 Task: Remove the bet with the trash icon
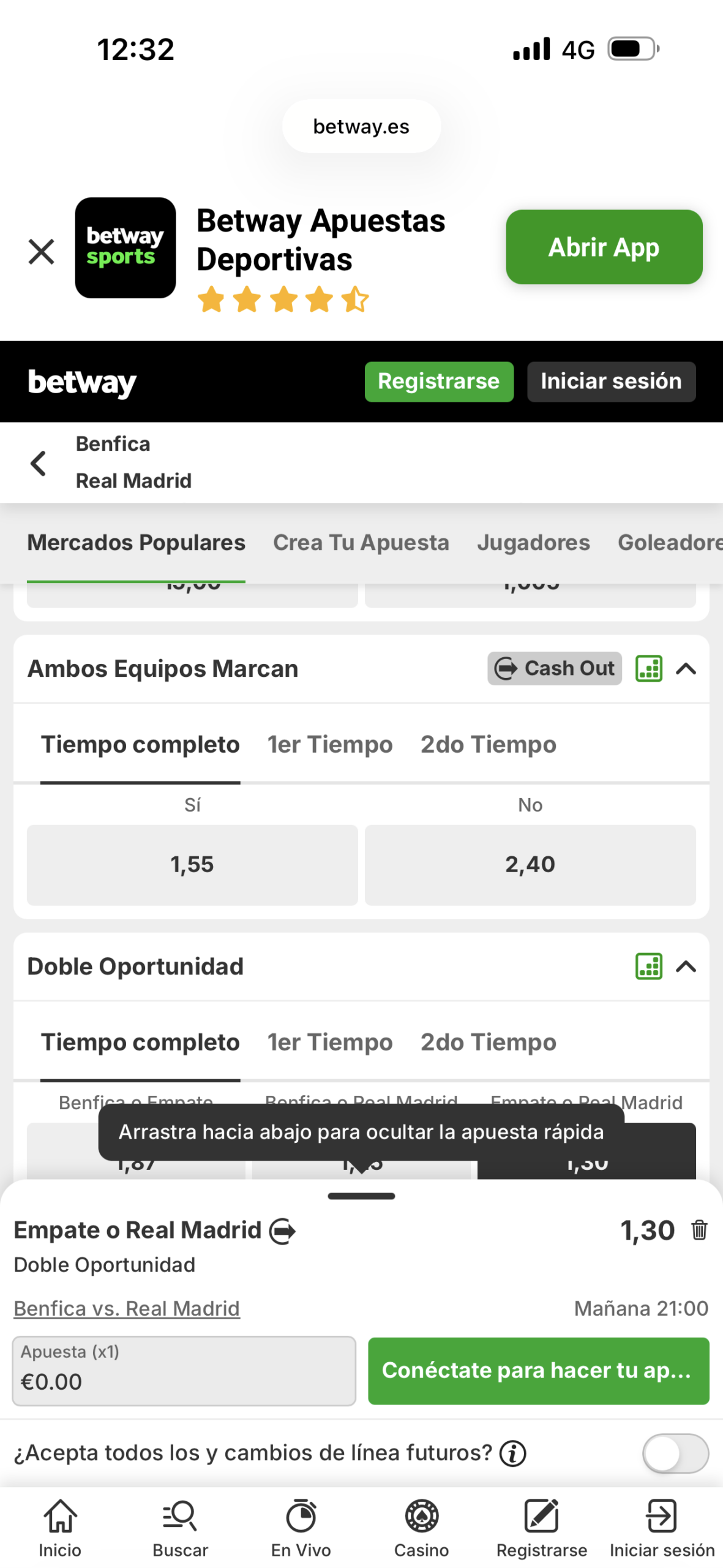(x=699, y=1229)
